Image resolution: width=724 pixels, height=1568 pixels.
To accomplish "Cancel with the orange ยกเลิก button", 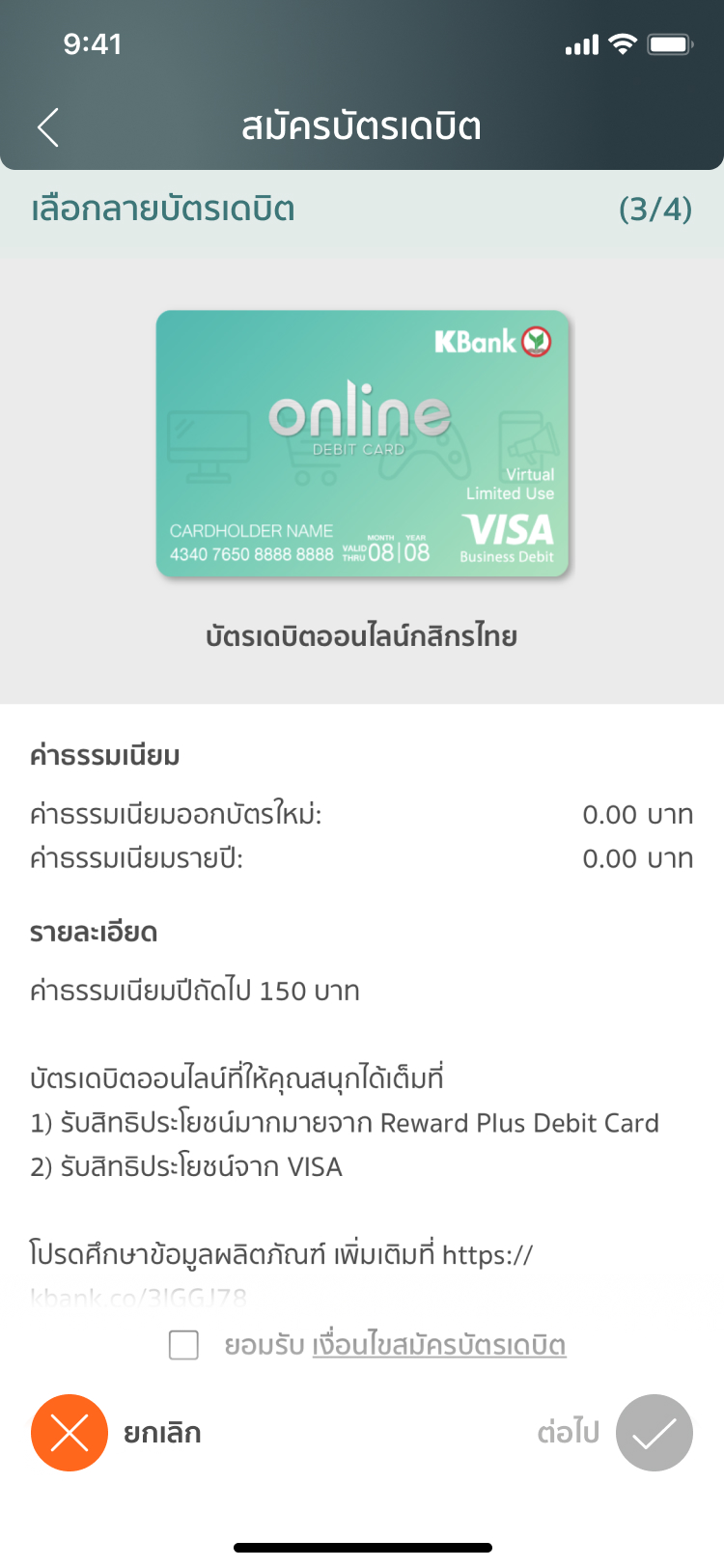I will (x=70, y=1433).
